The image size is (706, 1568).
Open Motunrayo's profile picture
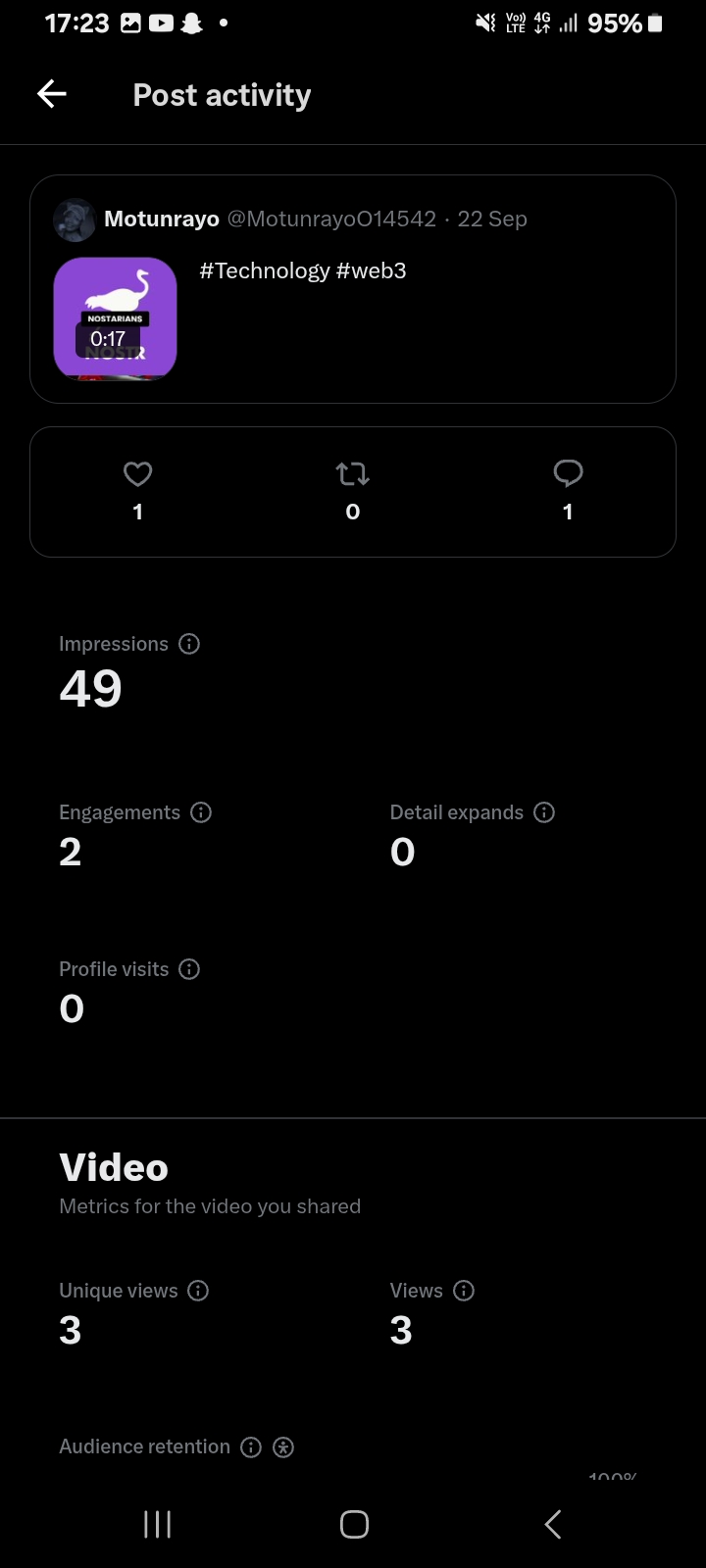pyautogui.click(x=75, y=219)
